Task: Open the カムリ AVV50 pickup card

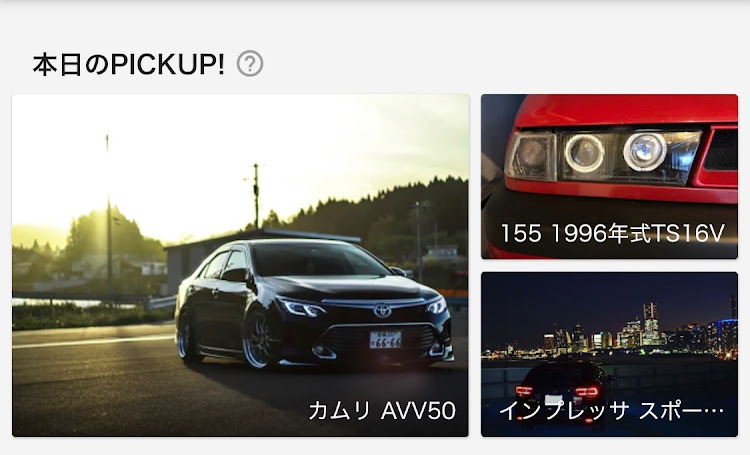Action: point(240,266)
